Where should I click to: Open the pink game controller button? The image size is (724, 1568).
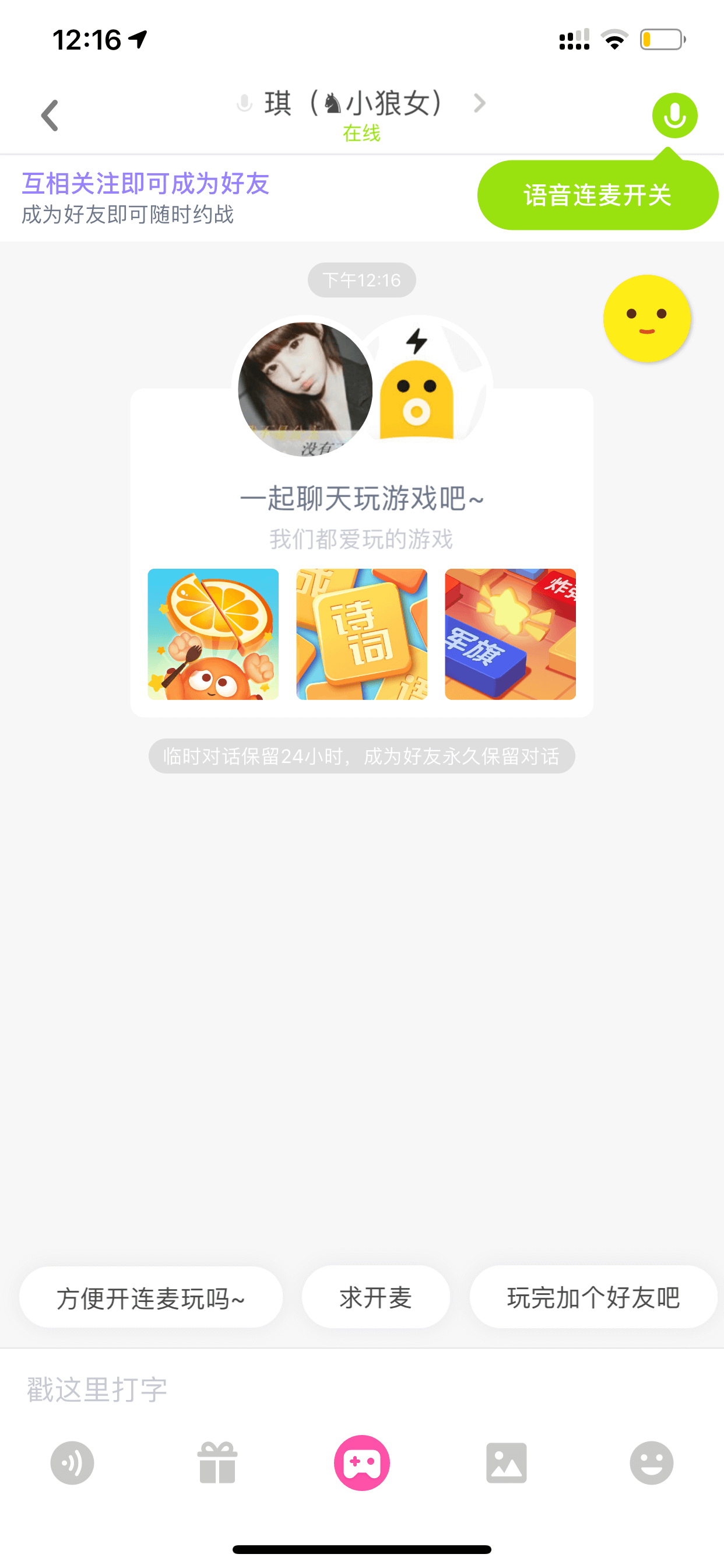click(362, 1462)
